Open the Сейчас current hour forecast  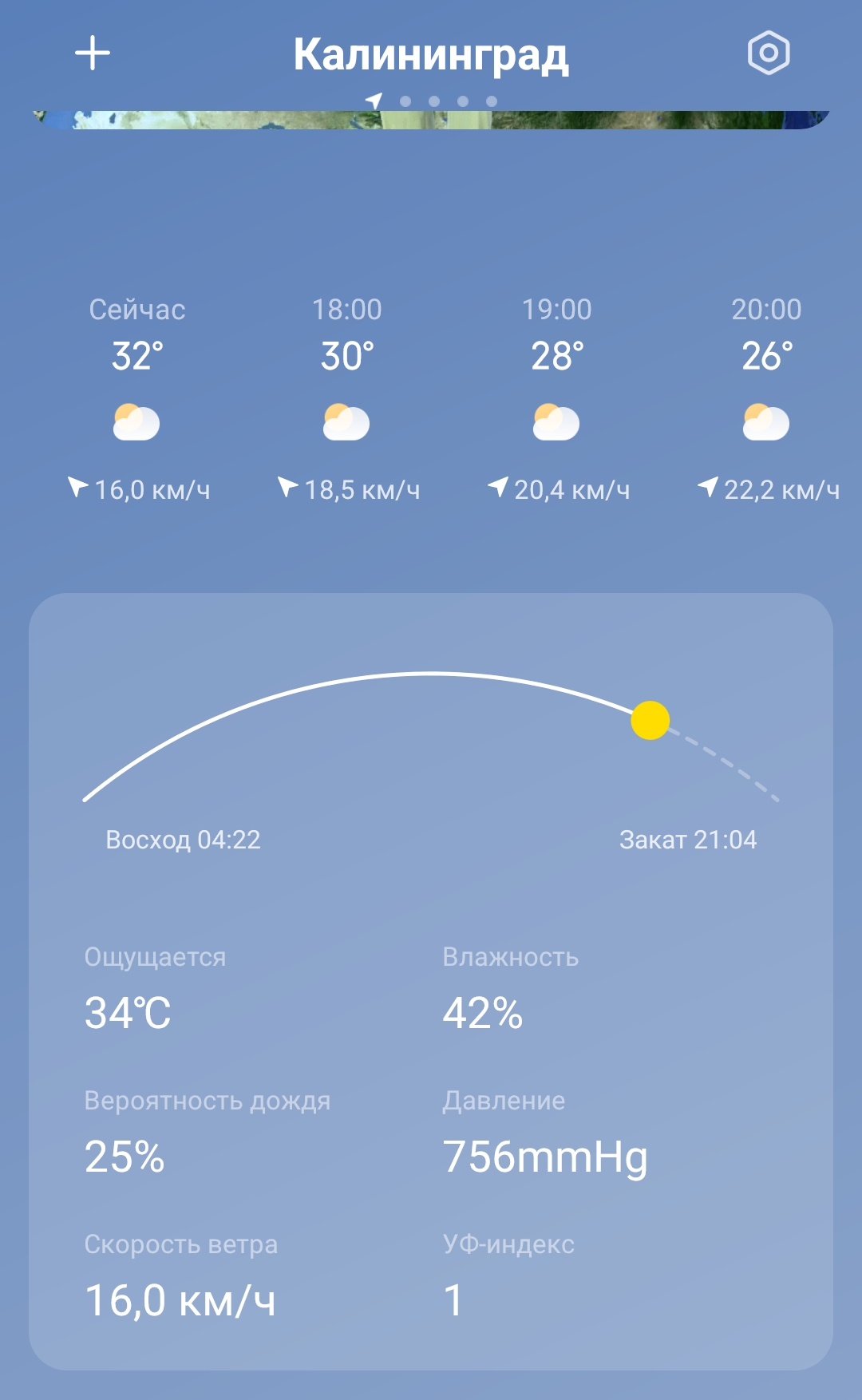[137, 399]
